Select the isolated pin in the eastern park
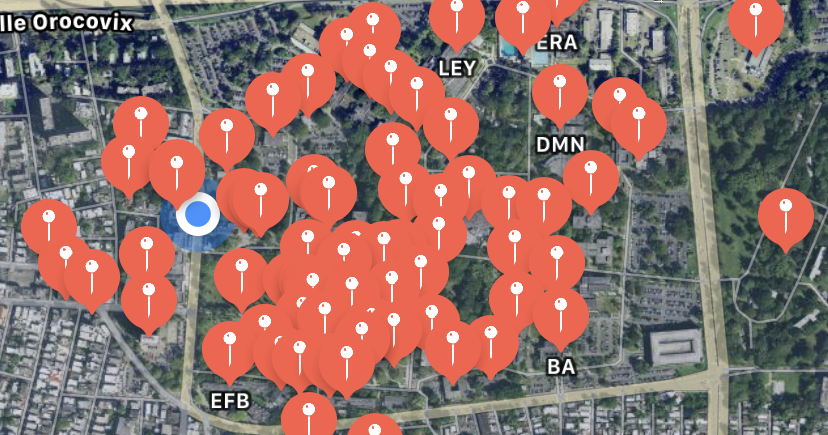The width and height of the screenshot is (828, 435). tap(785, 215)
